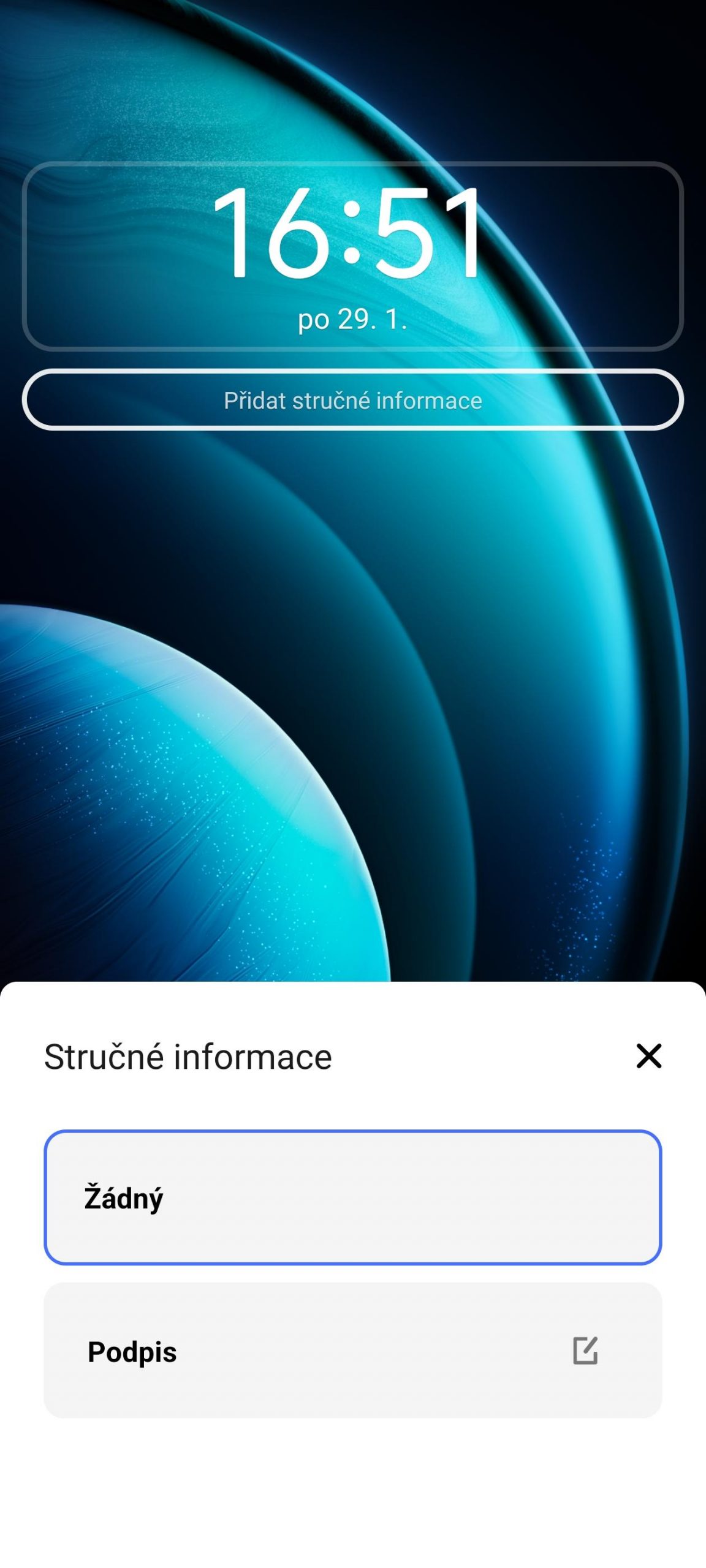This screenshot has height=1568, width=706.
Task: Select the 16:51 clock widget
Action: point(353,256)
